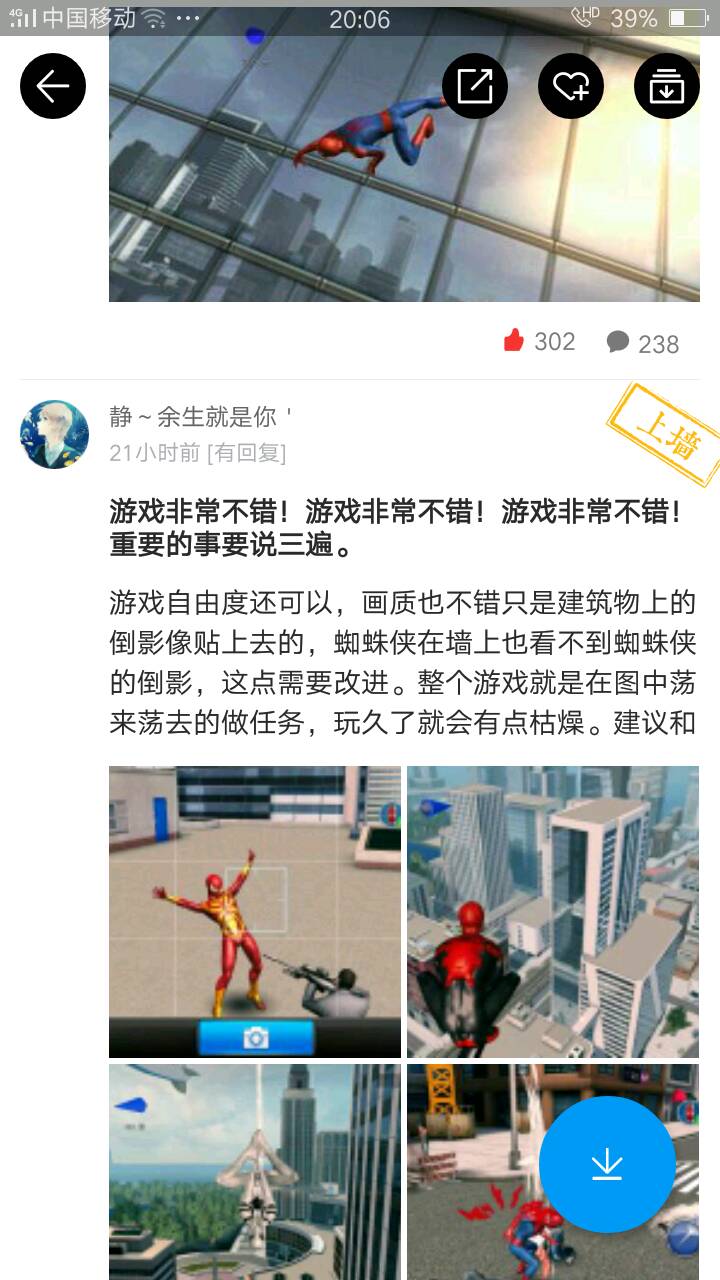Screen dimensions: 720x1280
Task: Tap the blue download floating button
Action: (x=607, y=1164)
